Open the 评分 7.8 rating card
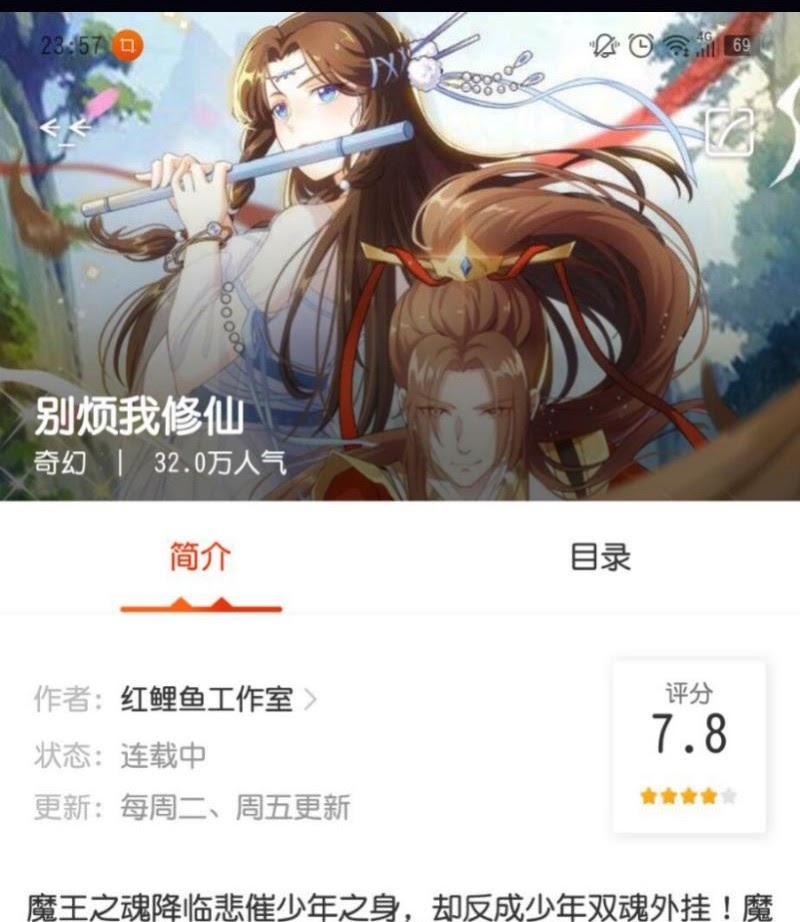This screenshot has width=800, height=922. coord(689,746)
